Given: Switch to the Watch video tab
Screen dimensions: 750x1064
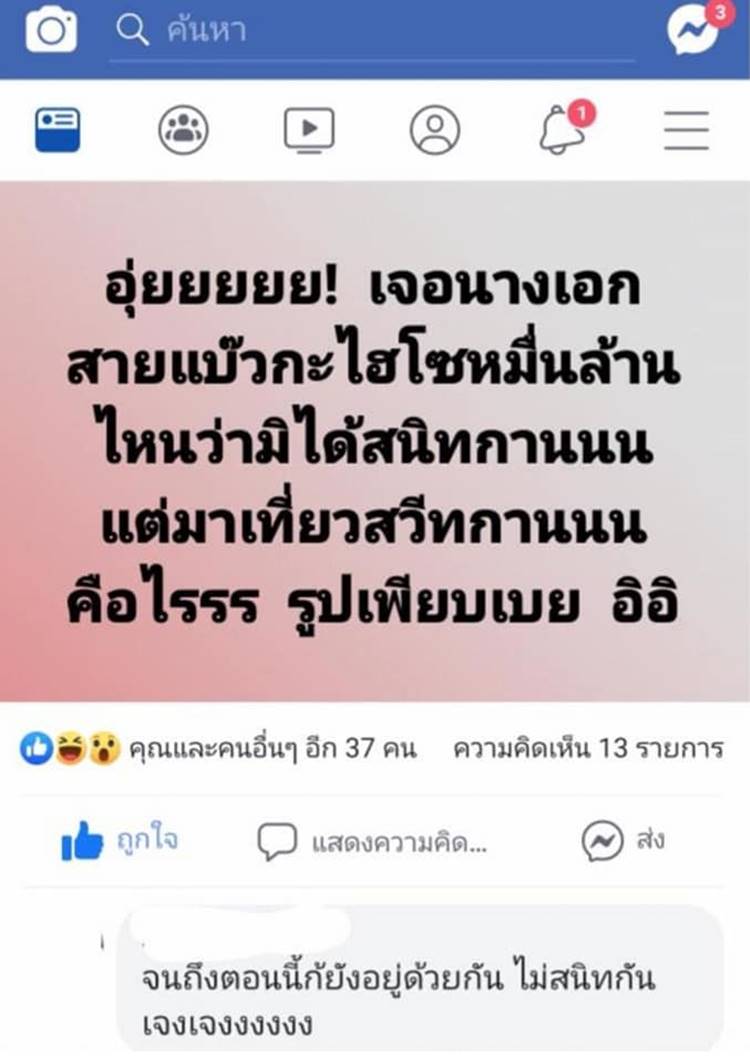Looking at the screenshot, I should point(309,130).
